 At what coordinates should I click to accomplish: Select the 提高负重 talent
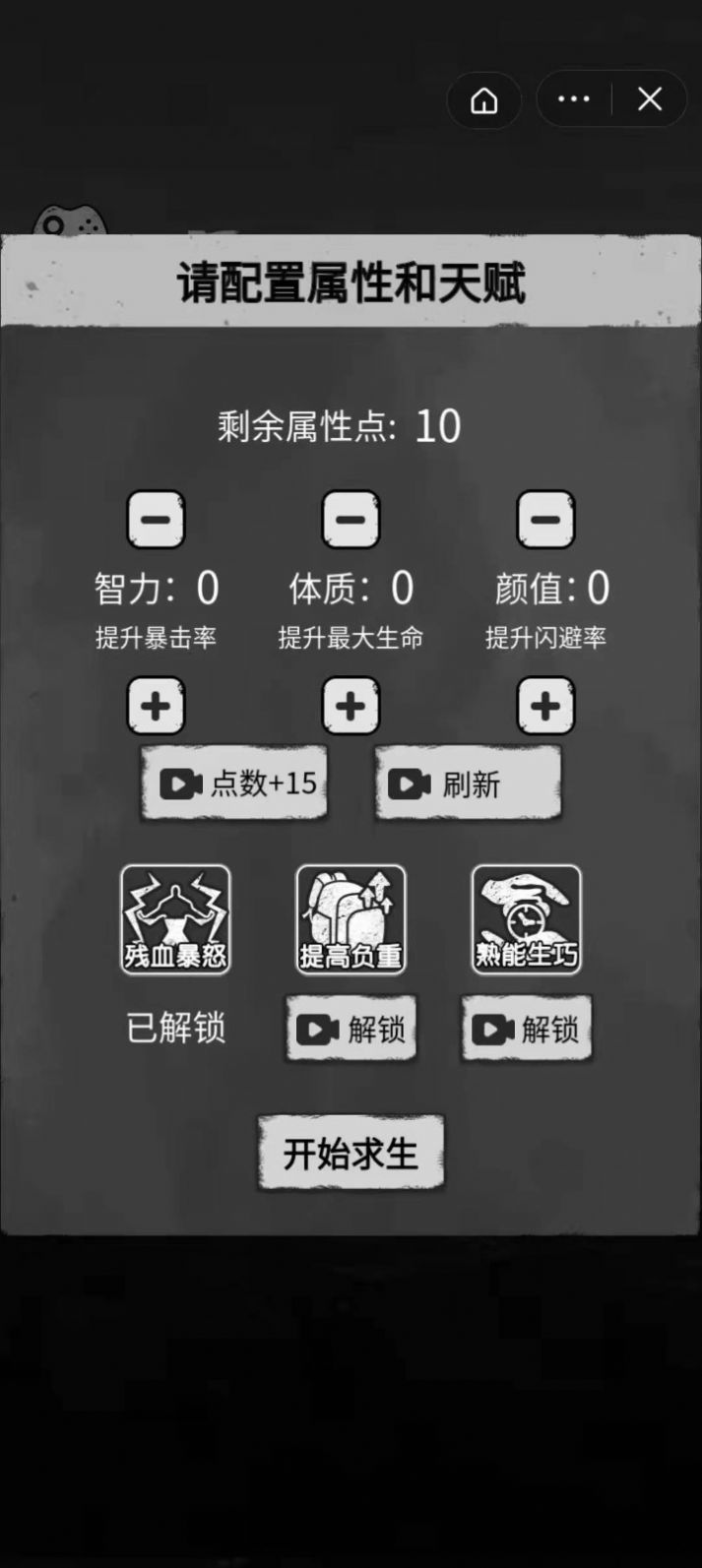[351, 919]
